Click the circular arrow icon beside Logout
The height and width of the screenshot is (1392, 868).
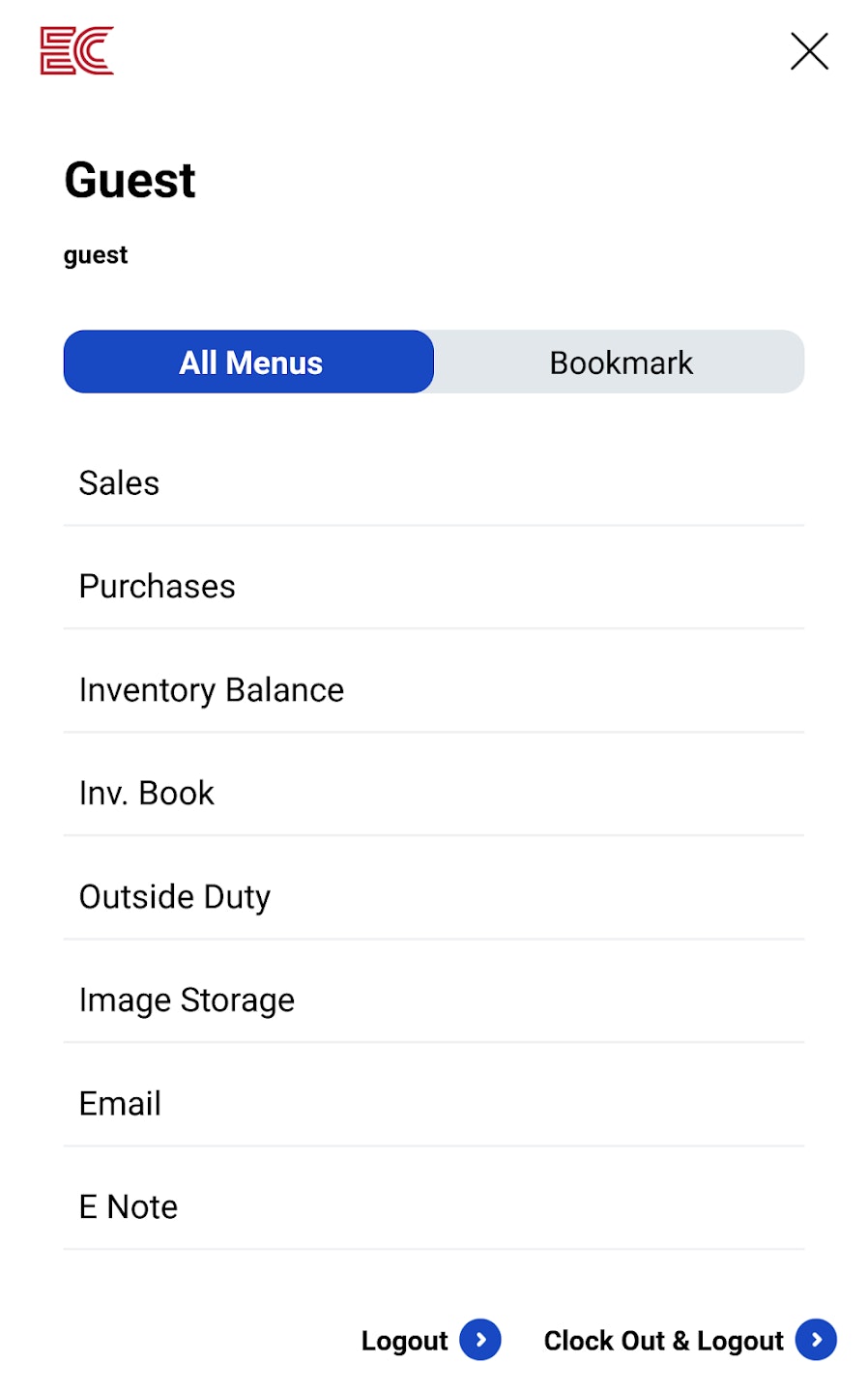[480, 1340]
